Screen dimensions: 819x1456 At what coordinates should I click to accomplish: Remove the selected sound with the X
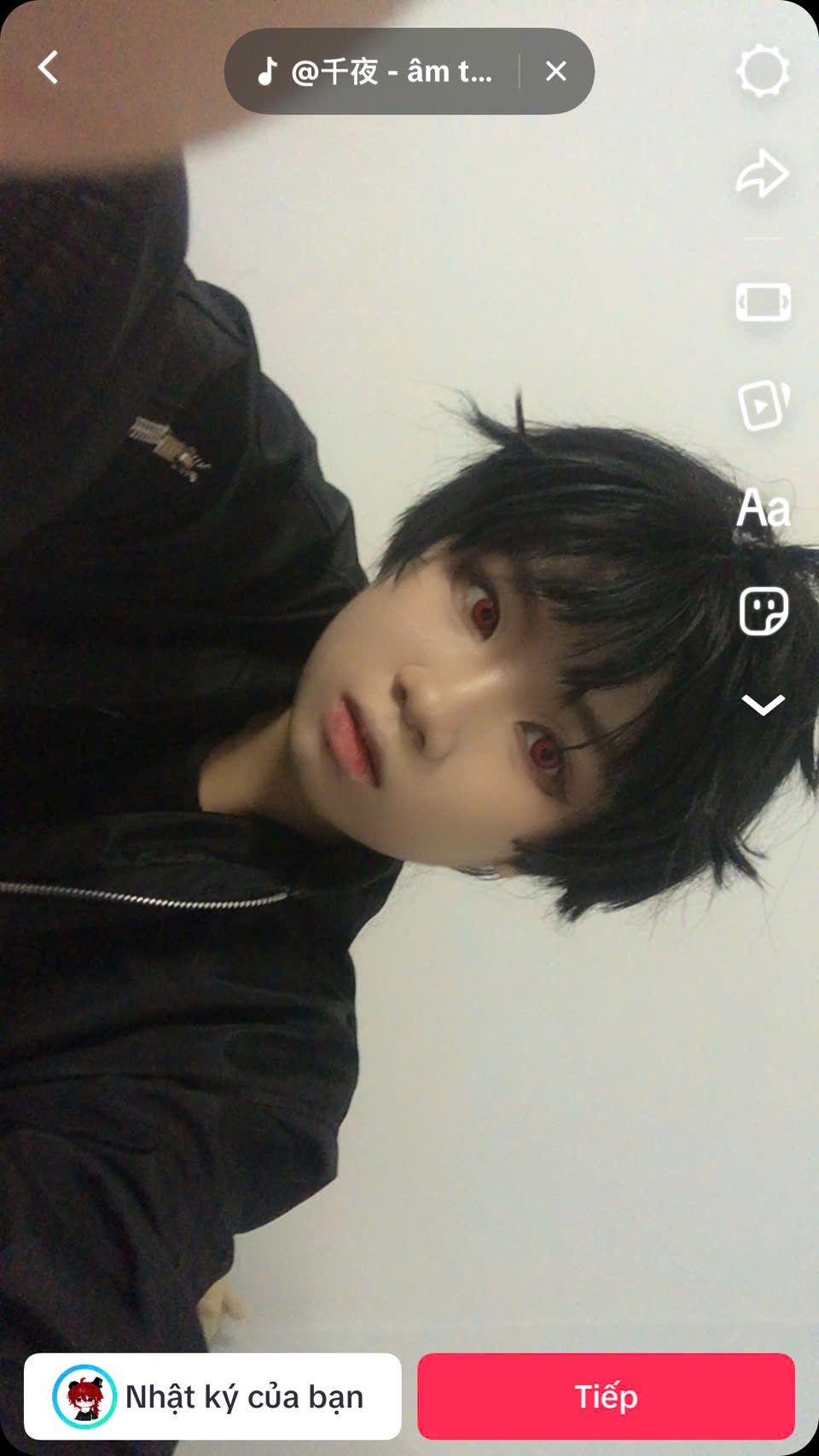(x=555, y=72)
